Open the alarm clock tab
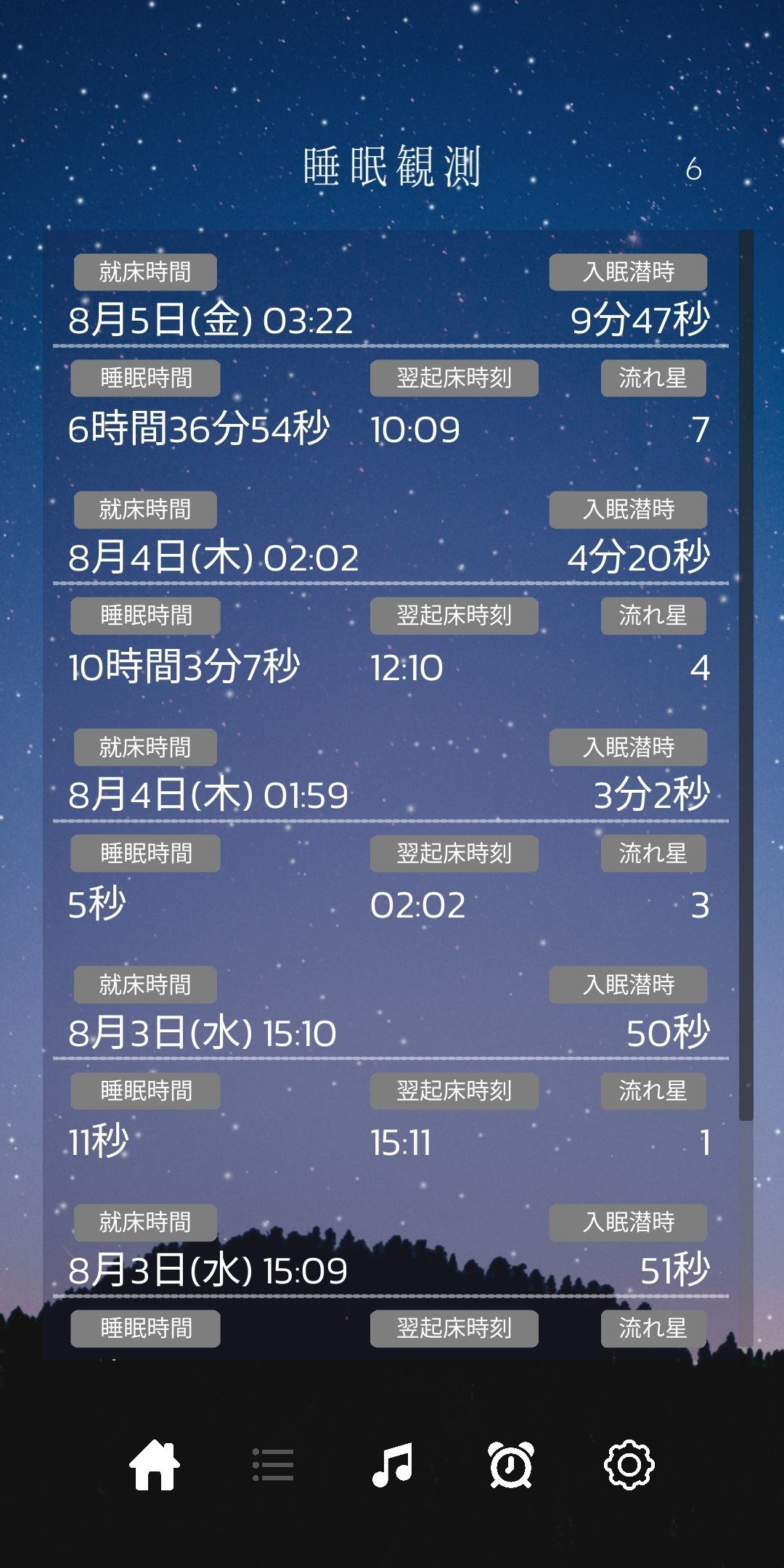Image resolution: width=784 pixels, height=1568 pixels. (511, 1465)
